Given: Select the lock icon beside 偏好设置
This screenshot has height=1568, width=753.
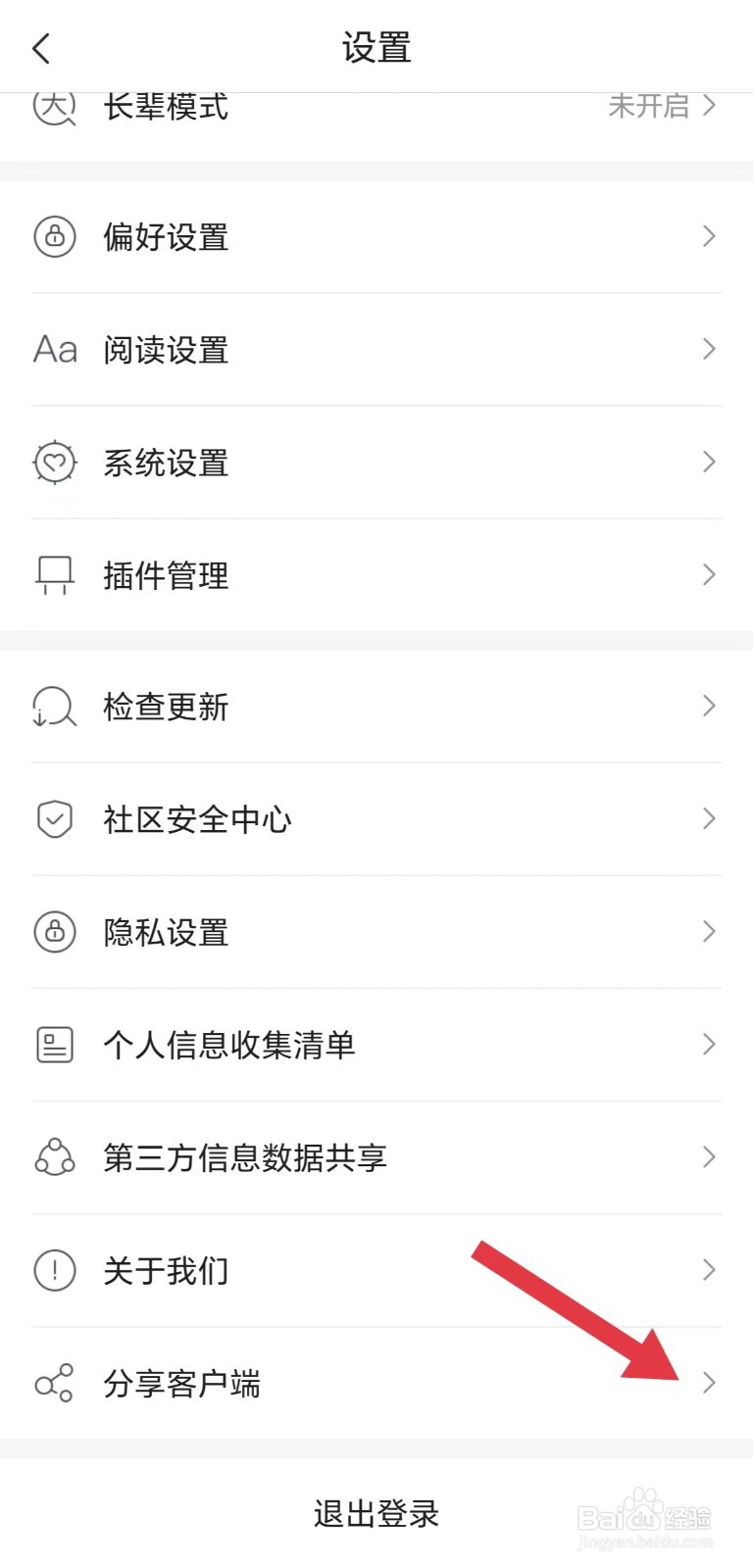Looking at the screenshot, I should tap(54, 236).
